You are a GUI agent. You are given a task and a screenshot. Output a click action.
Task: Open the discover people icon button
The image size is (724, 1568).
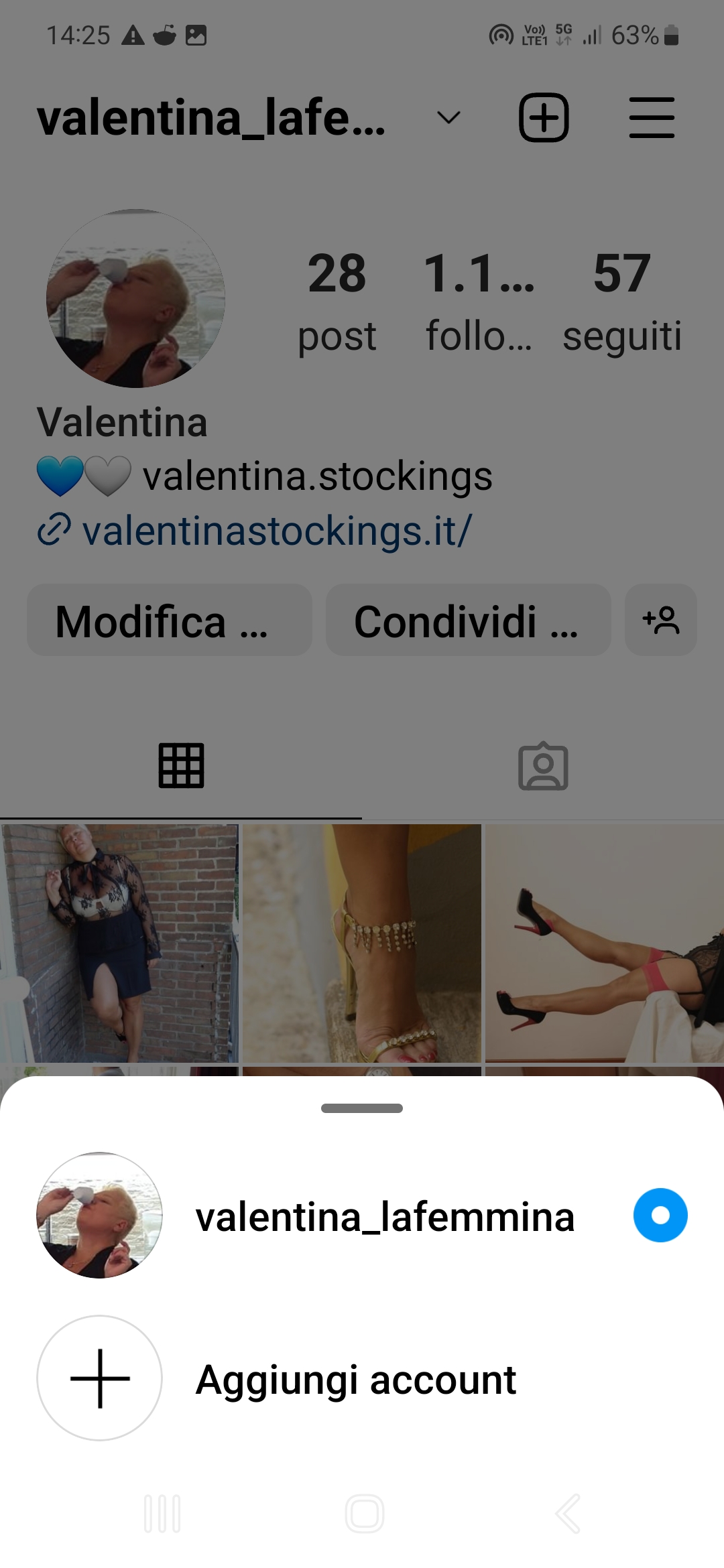click(661, 620)
